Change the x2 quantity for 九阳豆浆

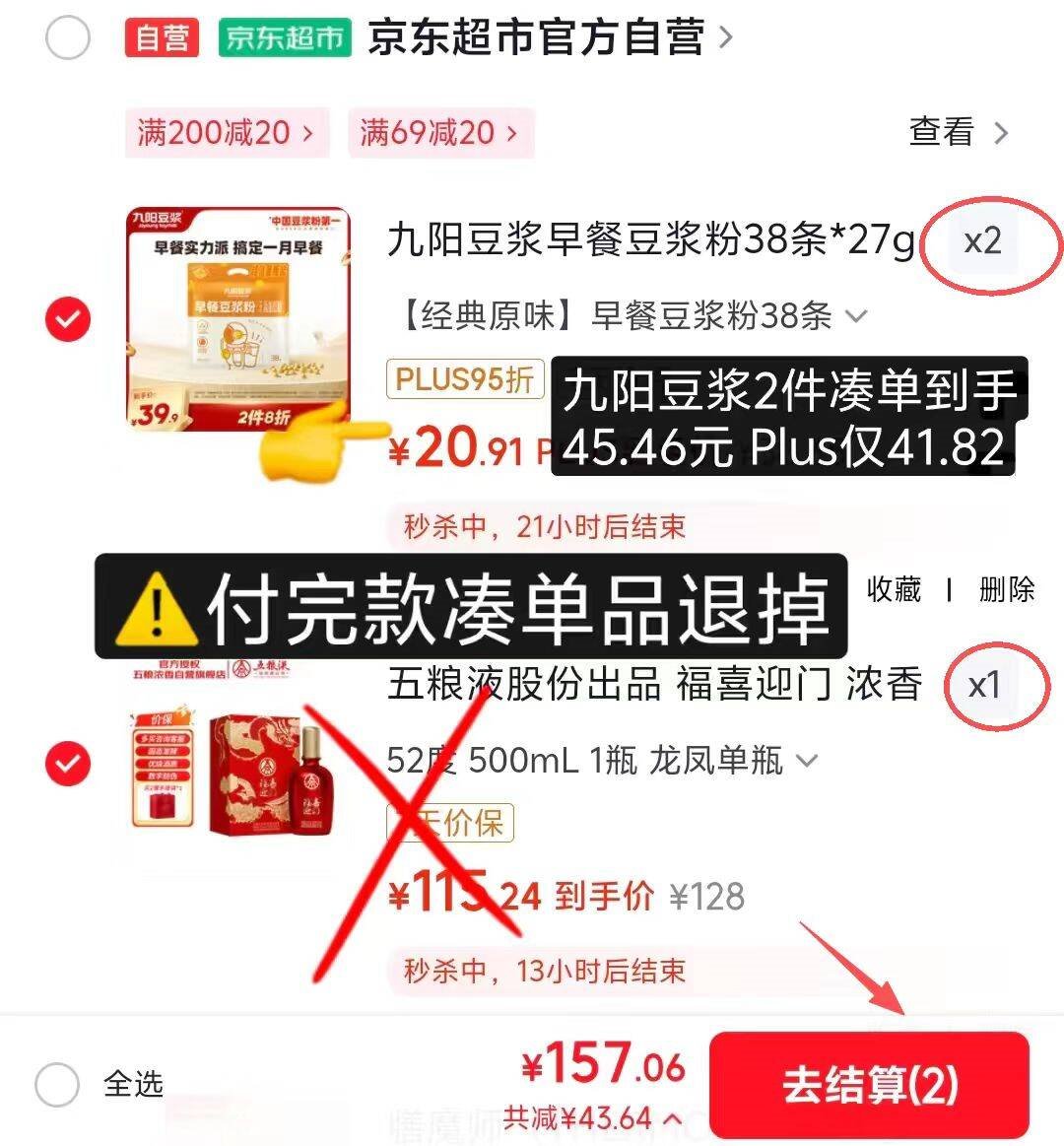pyautogui.click(x=983, y=242)
